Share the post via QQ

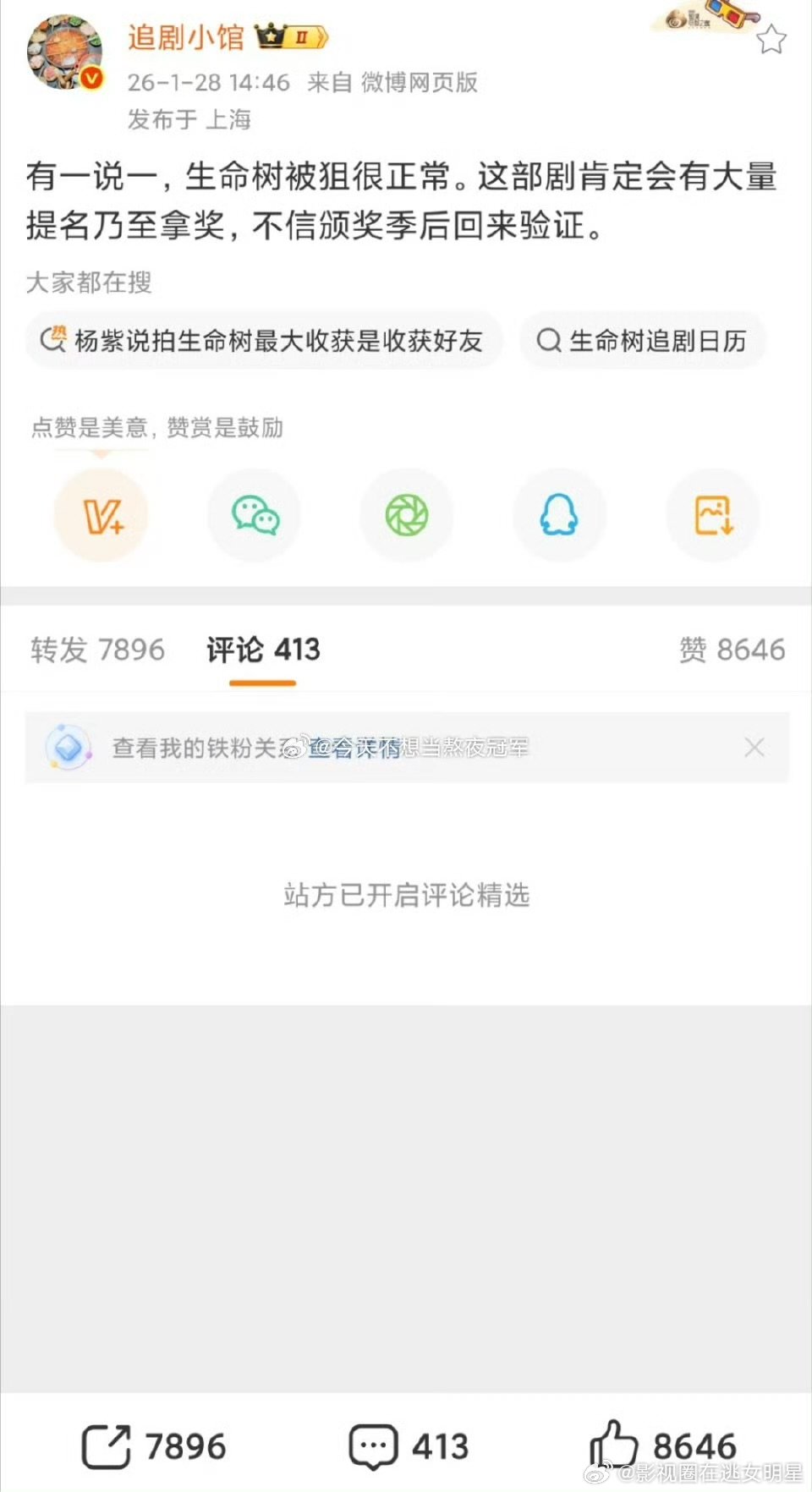[x=559, y=515]
